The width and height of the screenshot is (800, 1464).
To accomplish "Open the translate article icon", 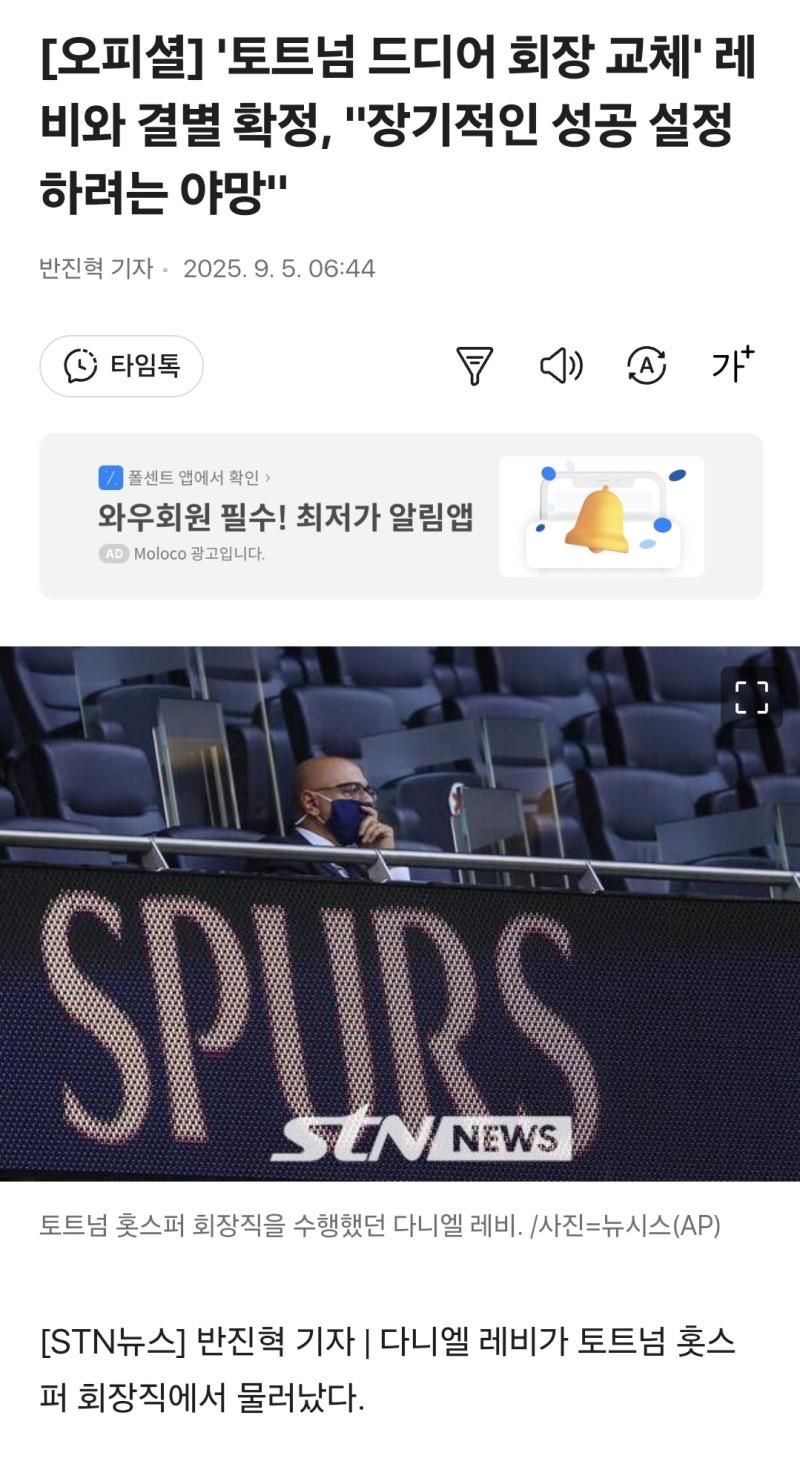I will pyautogui.click(x=646, y=366).
